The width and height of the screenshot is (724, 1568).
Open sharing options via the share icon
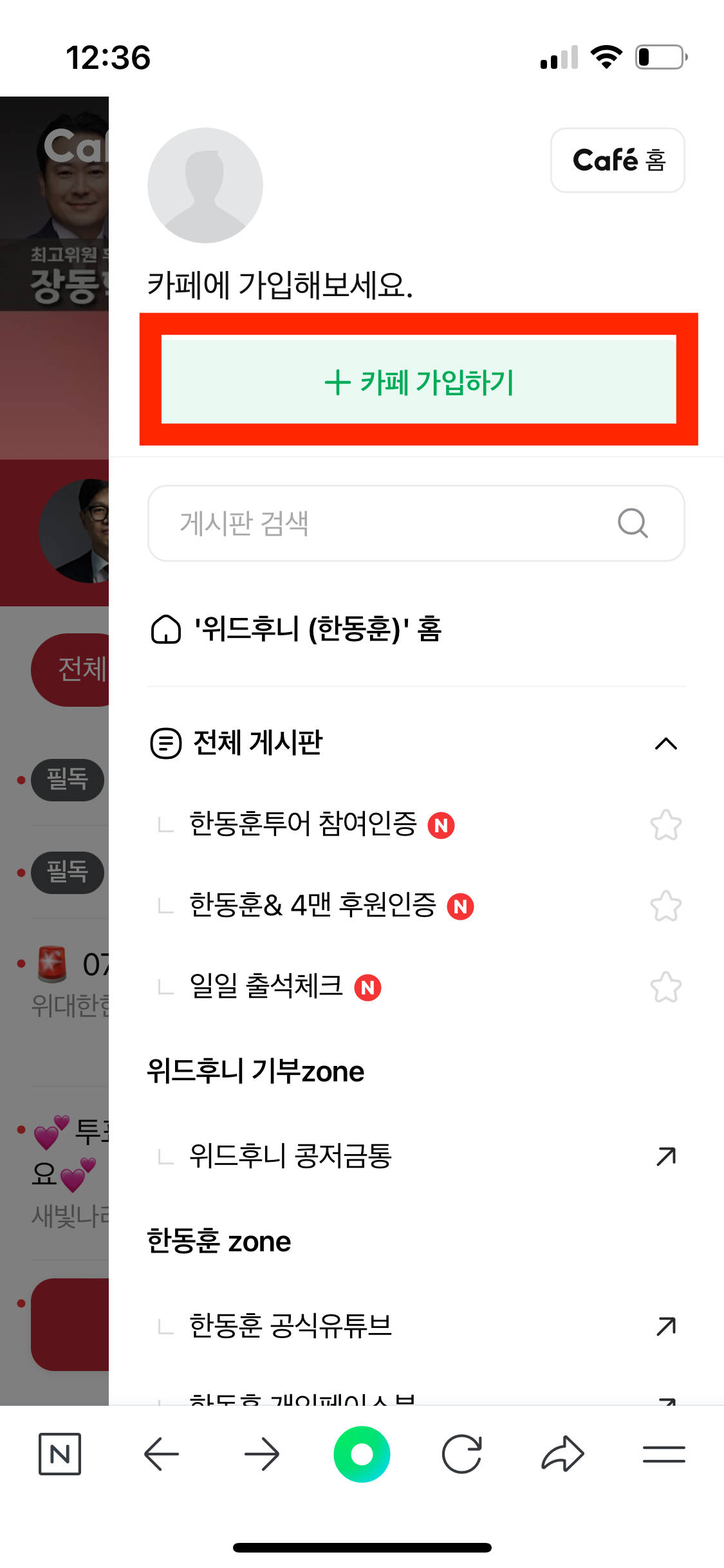563,1453
